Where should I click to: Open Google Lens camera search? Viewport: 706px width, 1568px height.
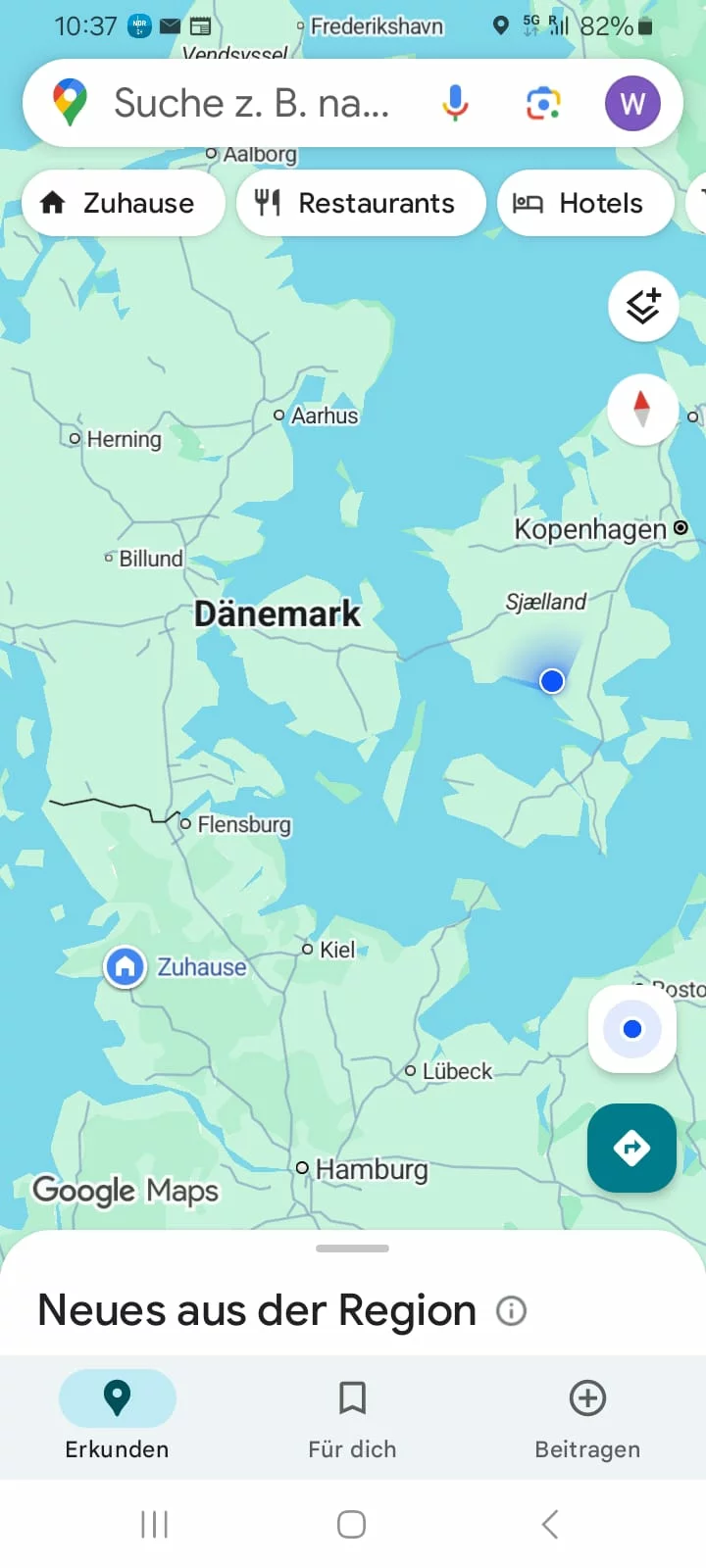pos(543,103)
